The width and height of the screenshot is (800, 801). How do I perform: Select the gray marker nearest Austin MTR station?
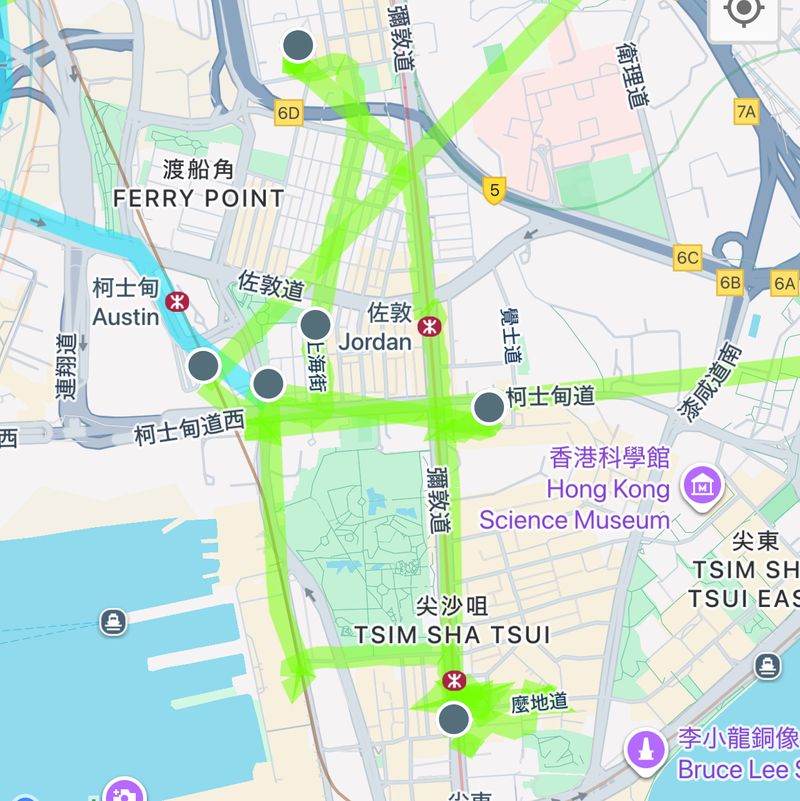tap(204, 365)
